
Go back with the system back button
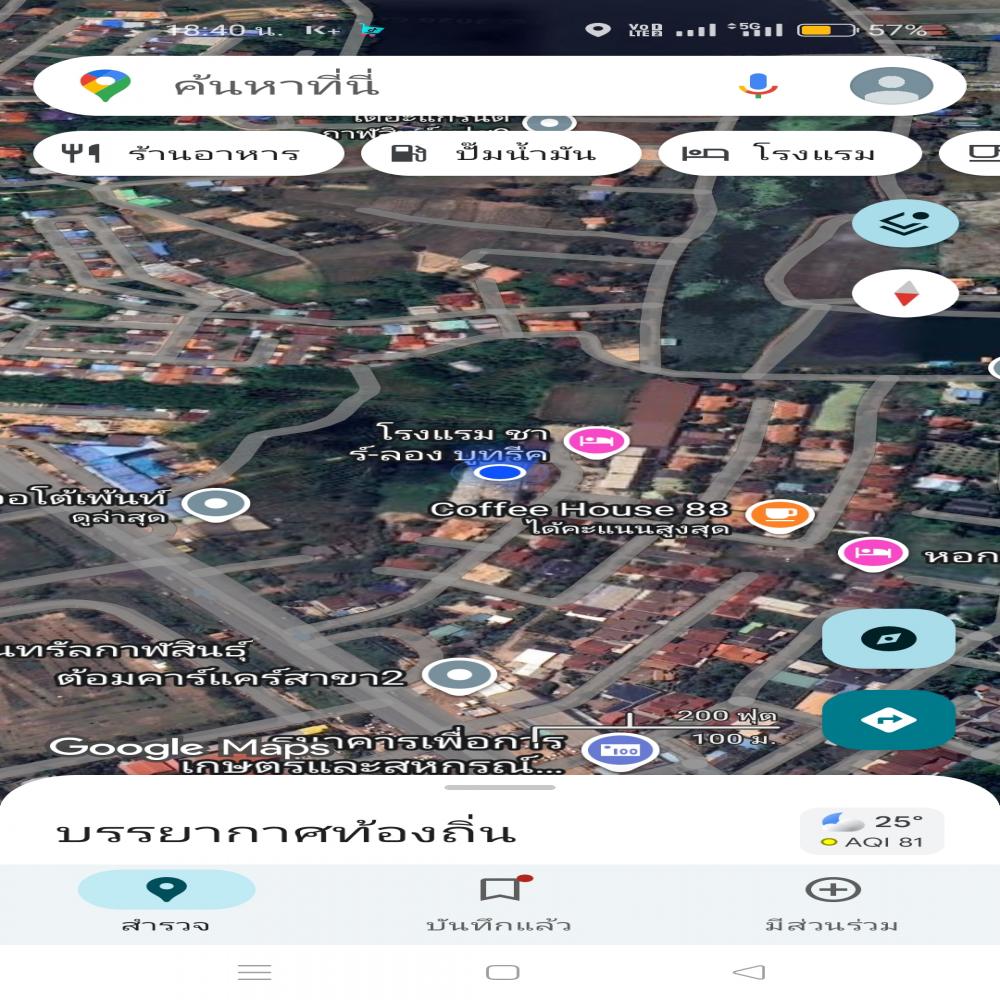click(x=748, y=972)
